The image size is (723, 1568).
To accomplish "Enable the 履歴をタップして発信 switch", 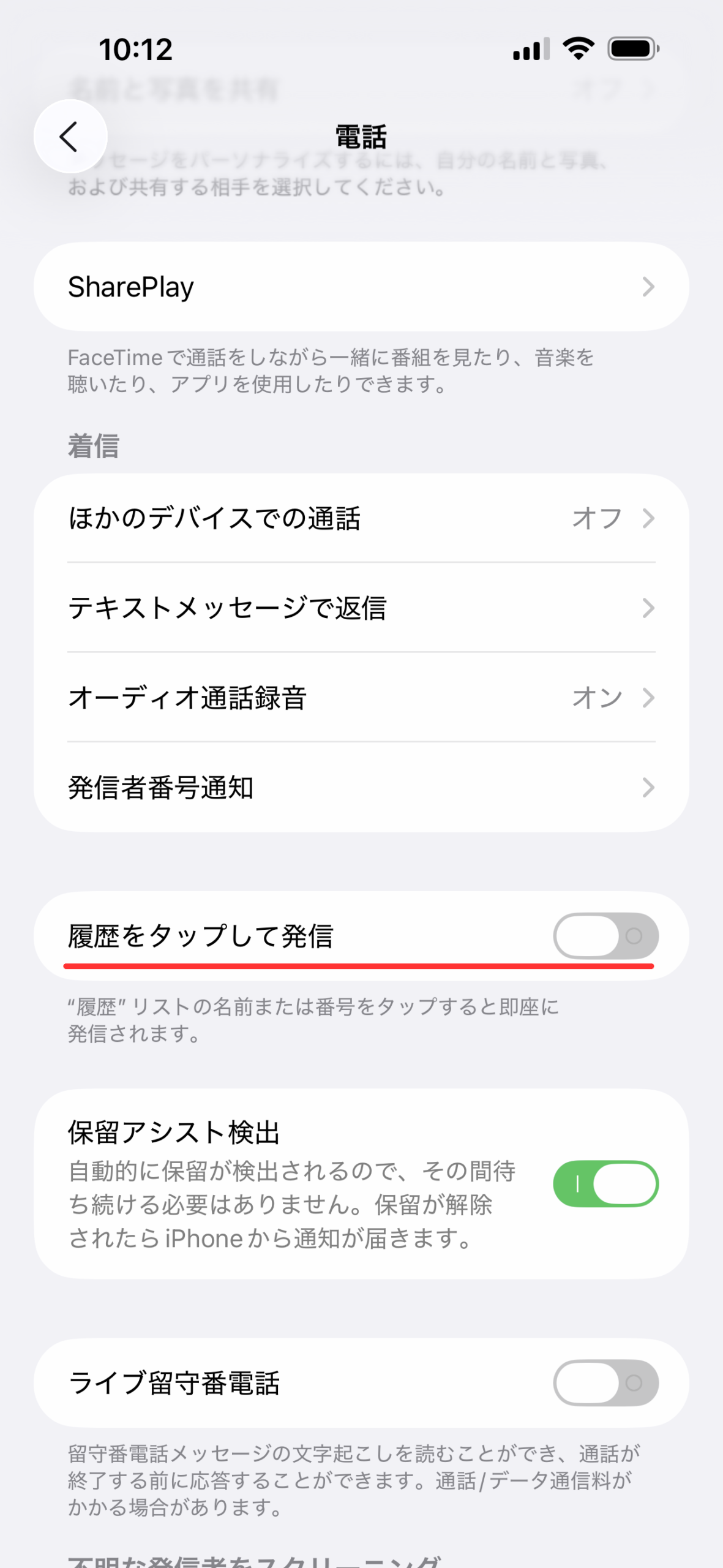I will click(x=605, y=935).
